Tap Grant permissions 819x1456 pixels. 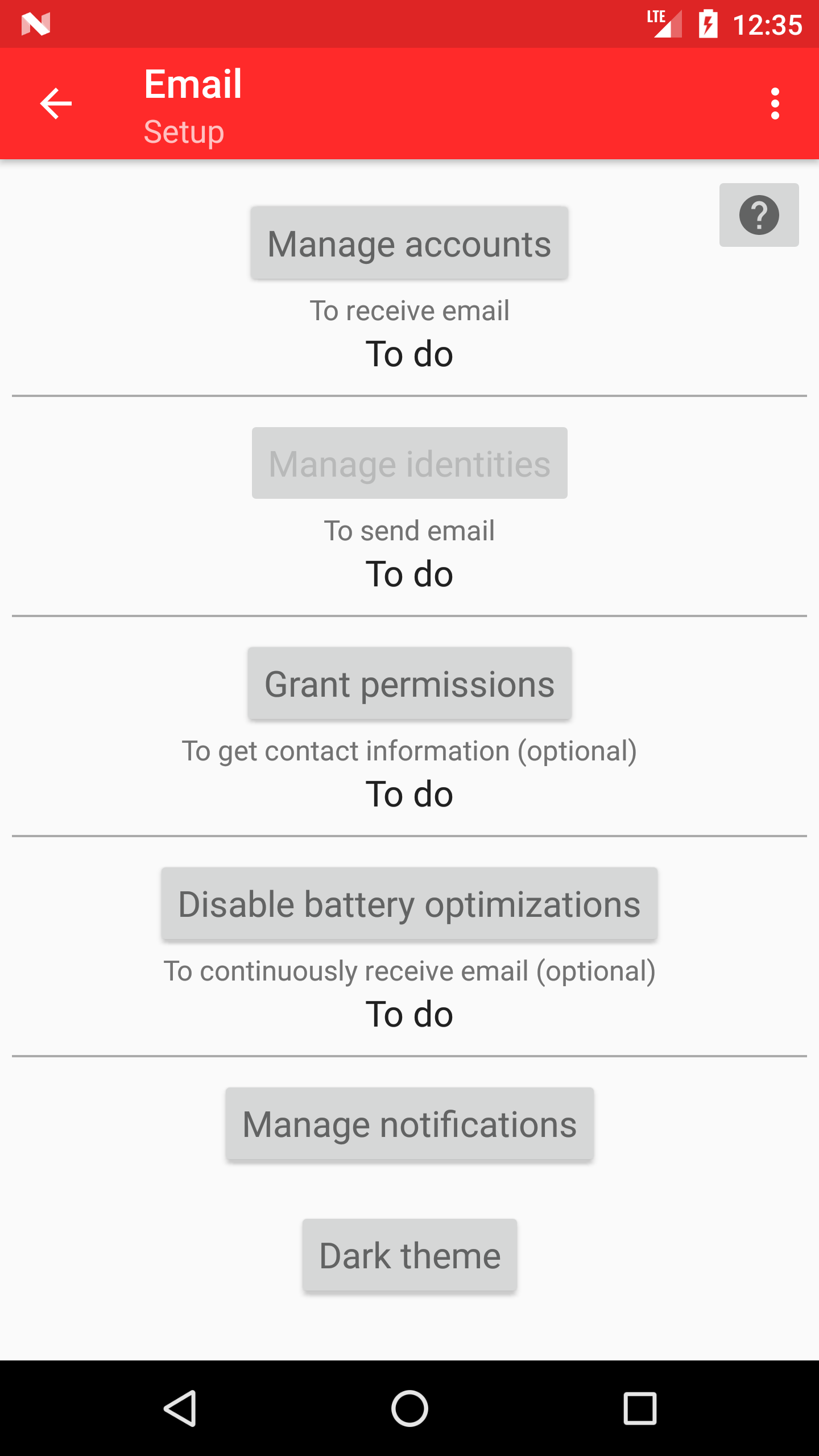(409, 684)
